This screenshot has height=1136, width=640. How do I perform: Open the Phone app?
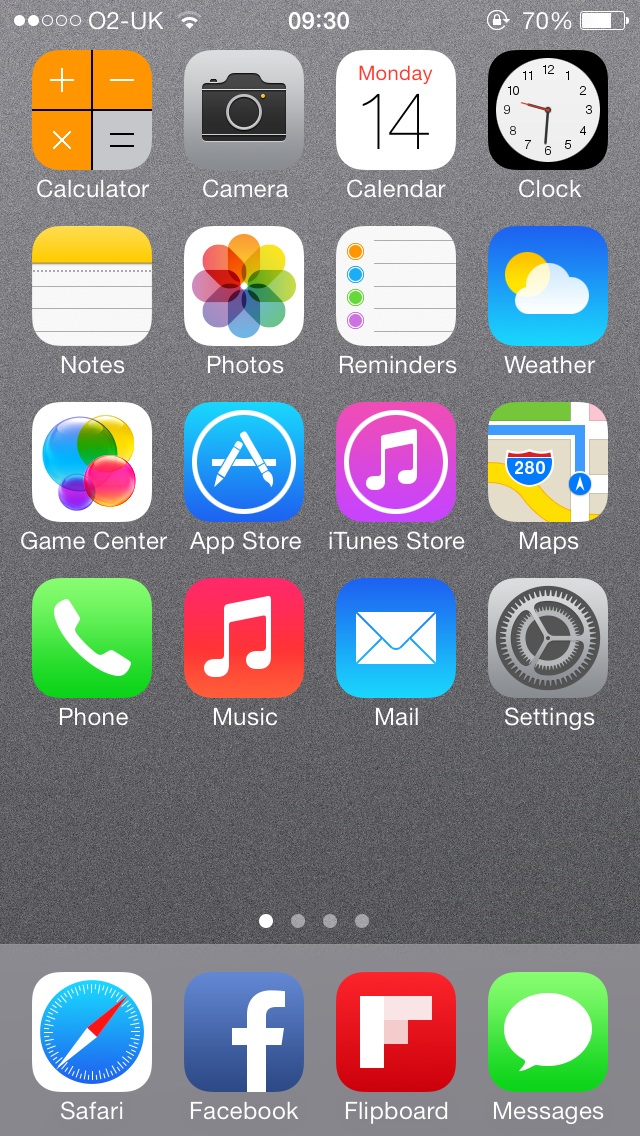92,638
